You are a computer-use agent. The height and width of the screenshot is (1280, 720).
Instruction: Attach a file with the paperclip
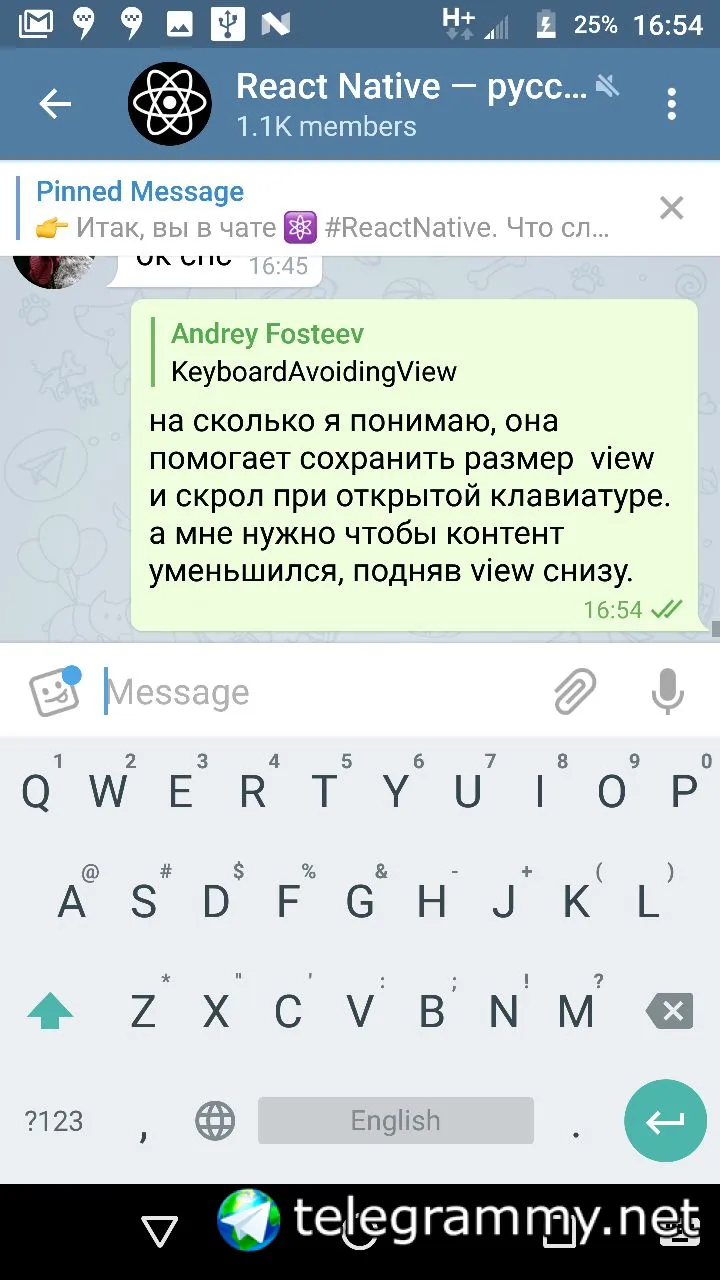click(575, 692)
